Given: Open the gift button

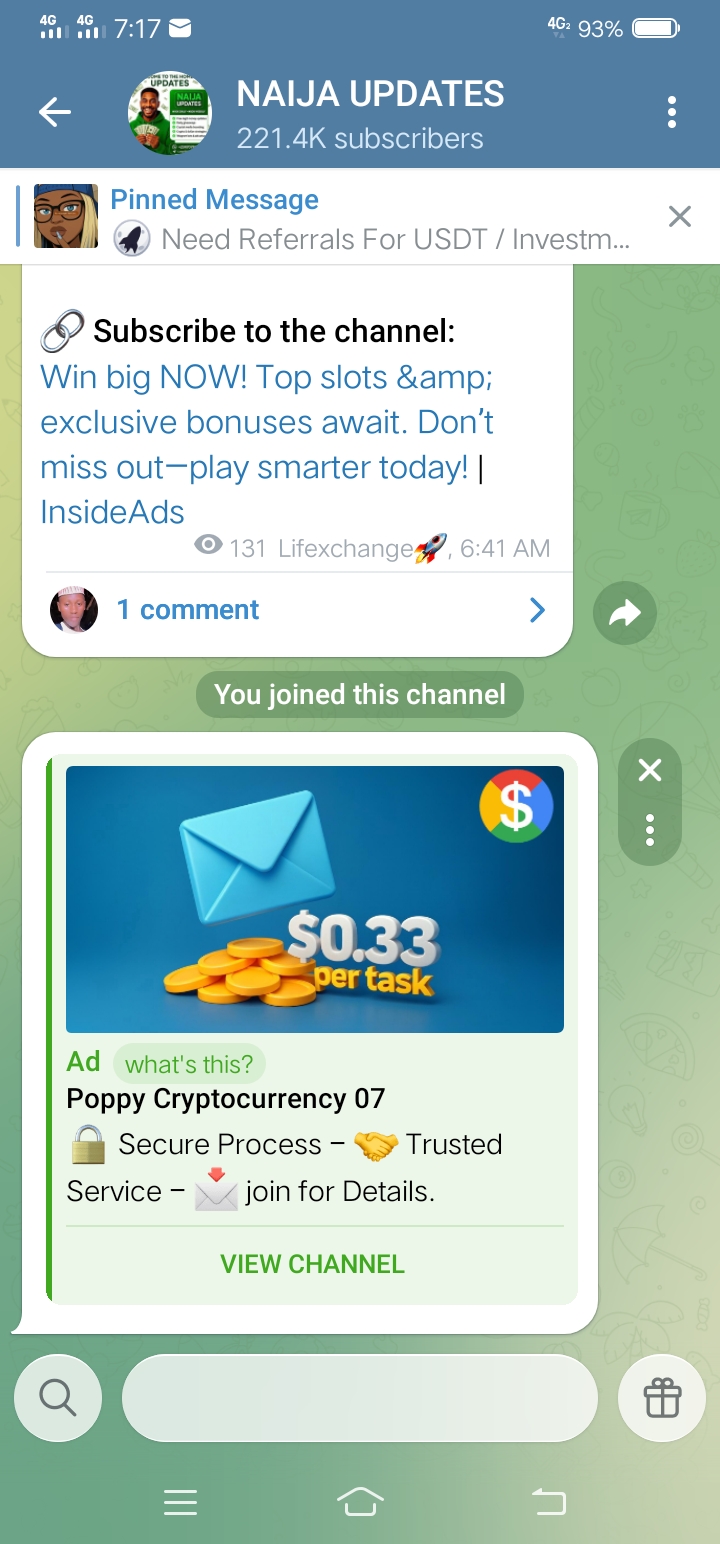Looking at the screenshot, I should point(662,1398).
